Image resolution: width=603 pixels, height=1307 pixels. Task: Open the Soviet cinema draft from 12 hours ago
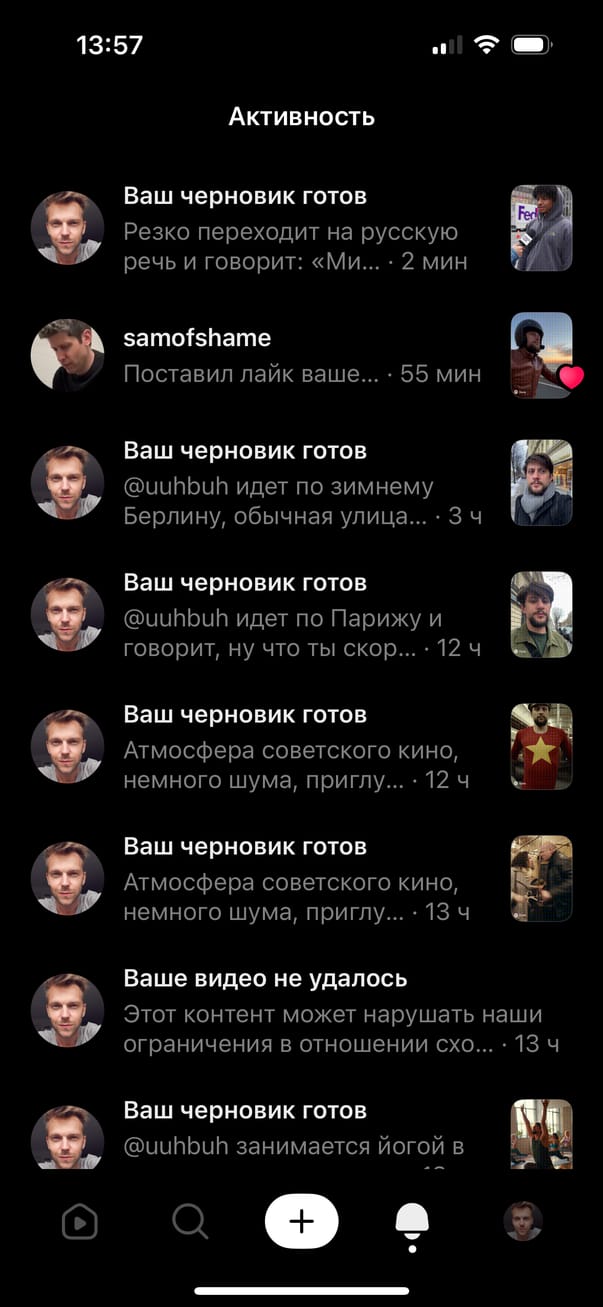(x=300, y=748)
